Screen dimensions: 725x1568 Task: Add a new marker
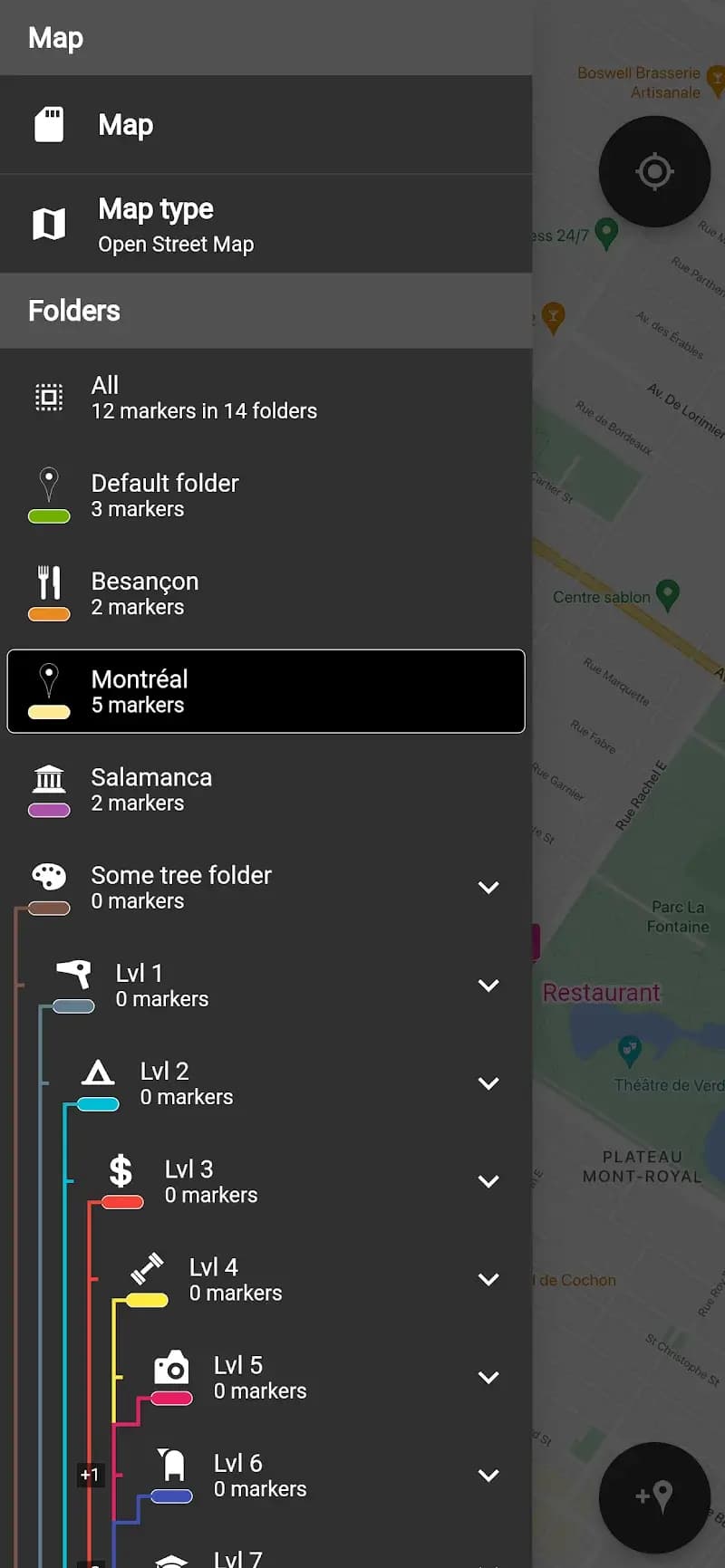(654, 1496)
